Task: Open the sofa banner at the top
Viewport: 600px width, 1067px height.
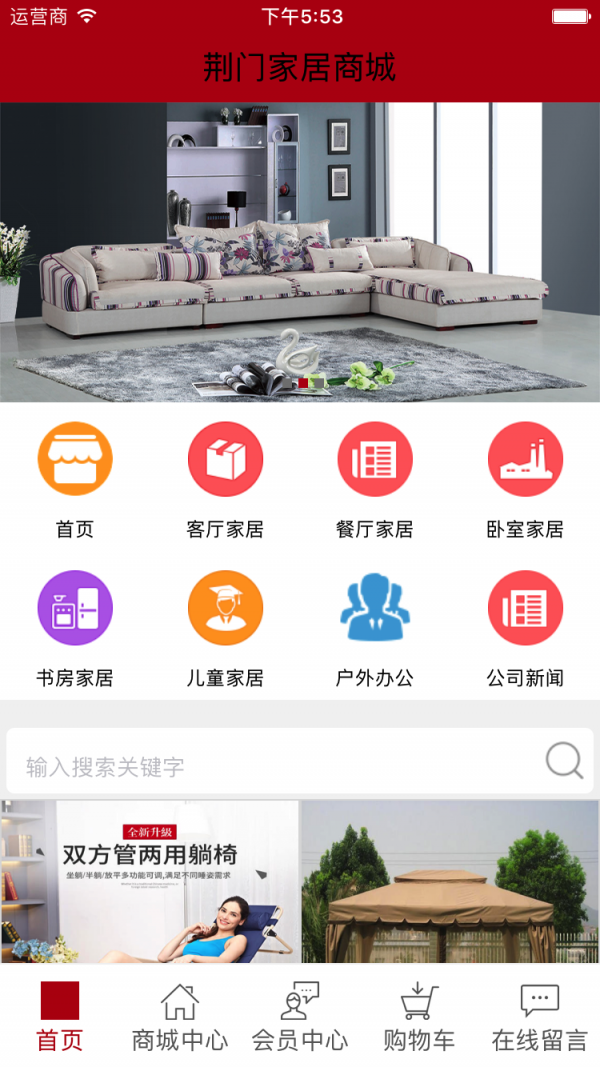Action: click(x=300, y=252)
